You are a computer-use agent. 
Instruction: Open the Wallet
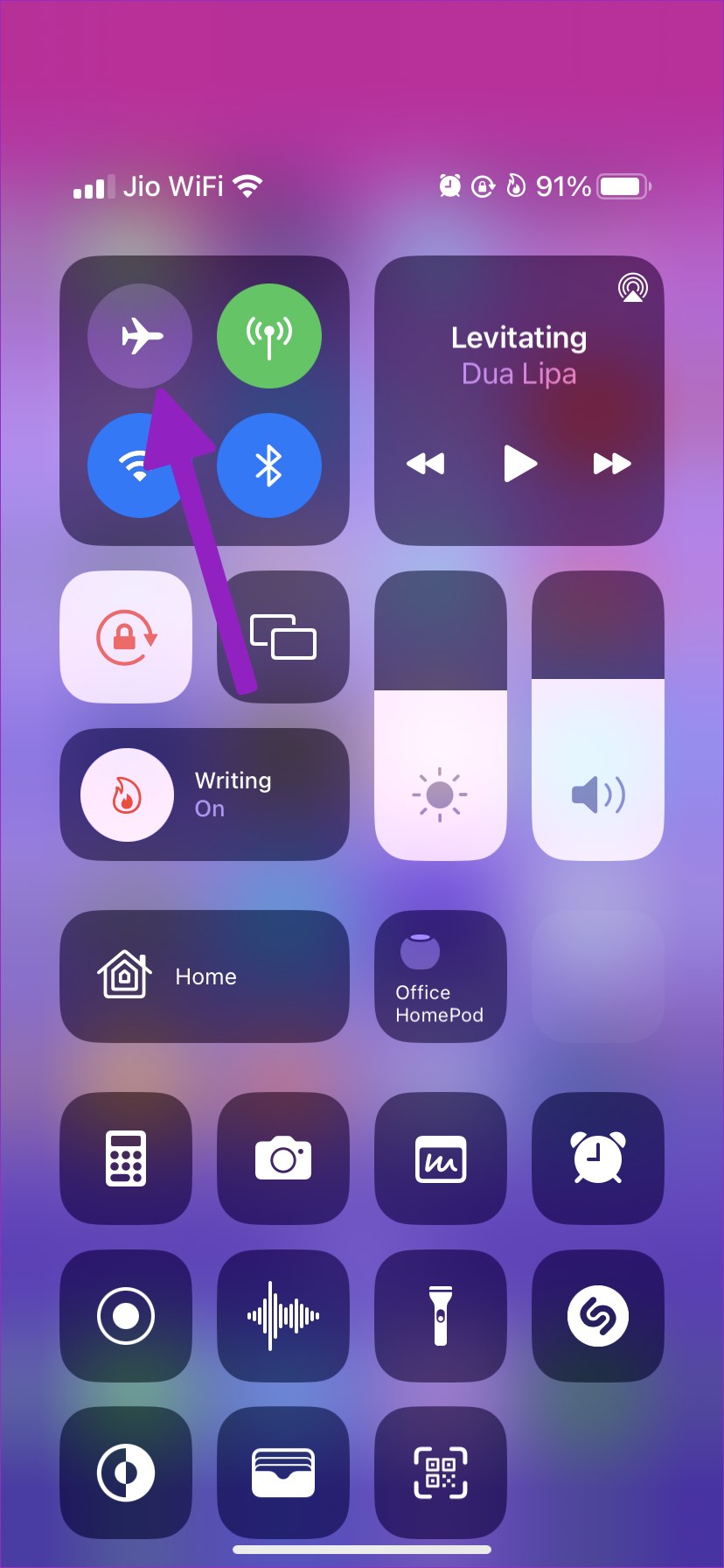[283, 1473]
